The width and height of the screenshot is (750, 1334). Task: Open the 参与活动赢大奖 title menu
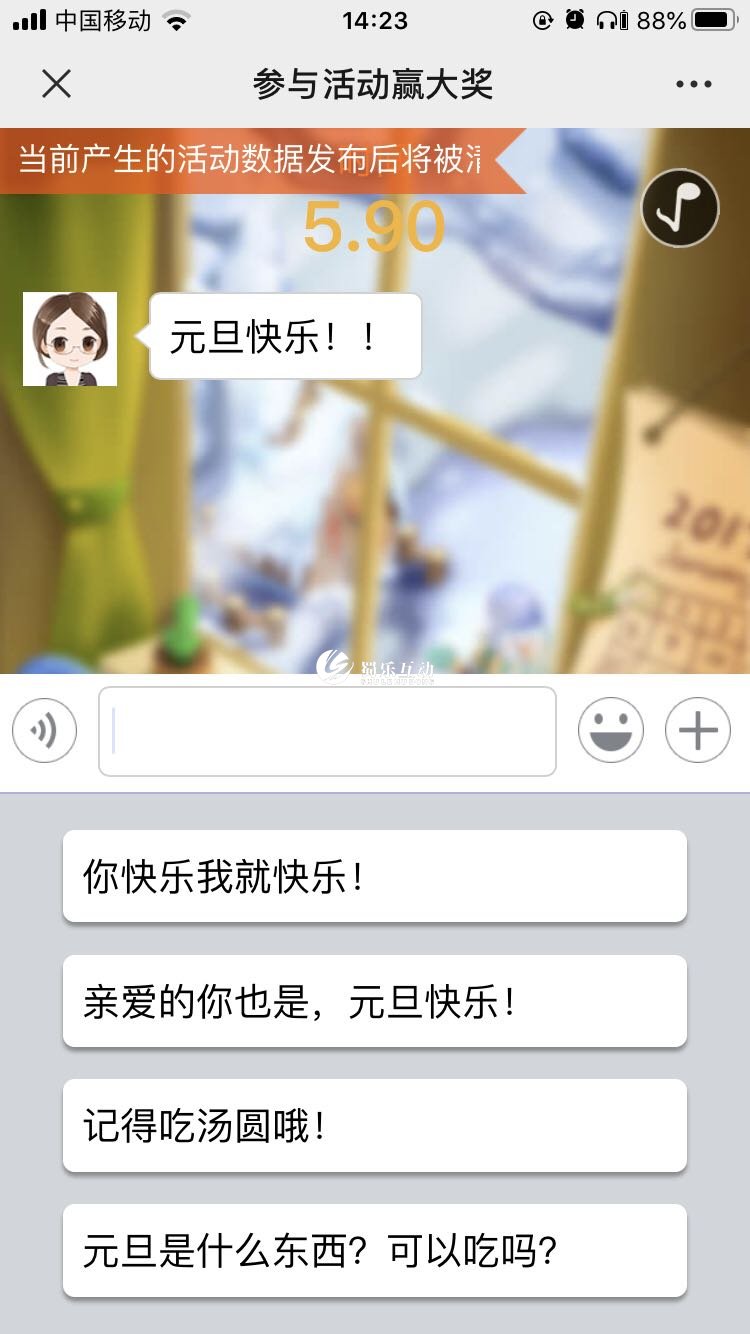click(x=375, y=84)
